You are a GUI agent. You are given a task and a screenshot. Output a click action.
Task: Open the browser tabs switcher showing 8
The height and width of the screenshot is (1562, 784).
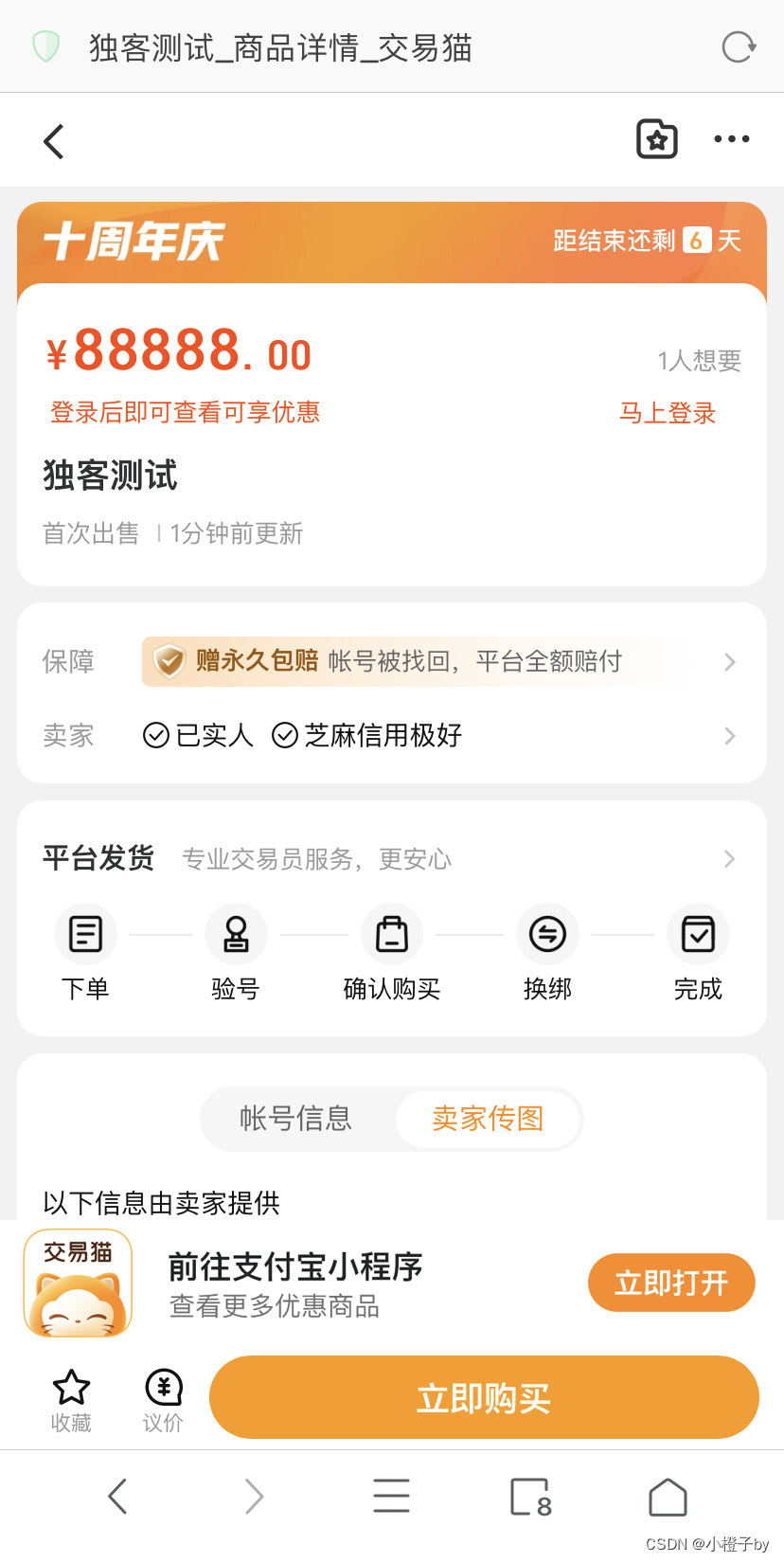530,1497
